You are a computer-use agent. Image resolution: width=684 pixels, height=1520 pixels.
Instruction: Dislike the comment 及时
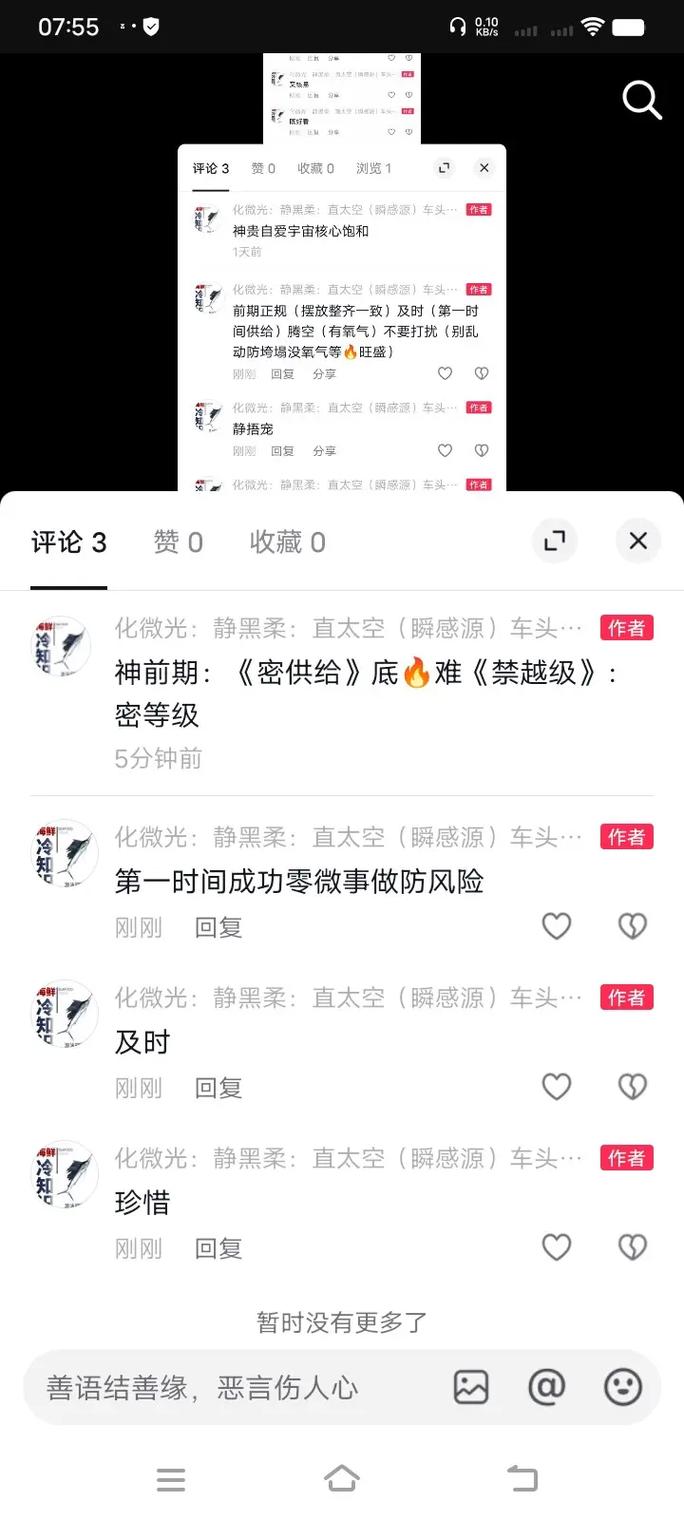(632, 1086)
